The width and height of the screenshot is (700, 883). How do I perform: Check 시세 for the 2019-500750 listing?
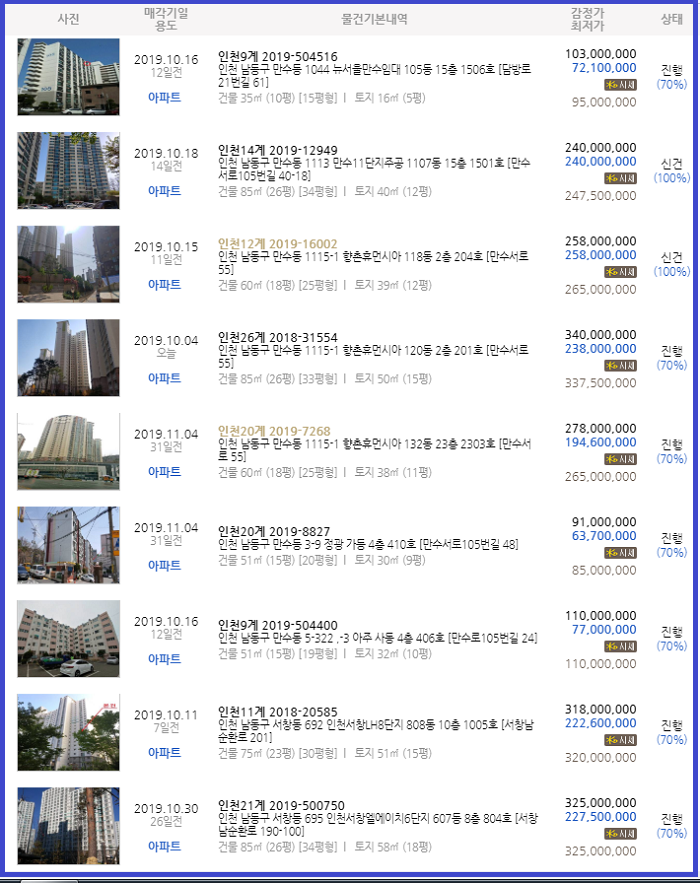coord(620,833)
